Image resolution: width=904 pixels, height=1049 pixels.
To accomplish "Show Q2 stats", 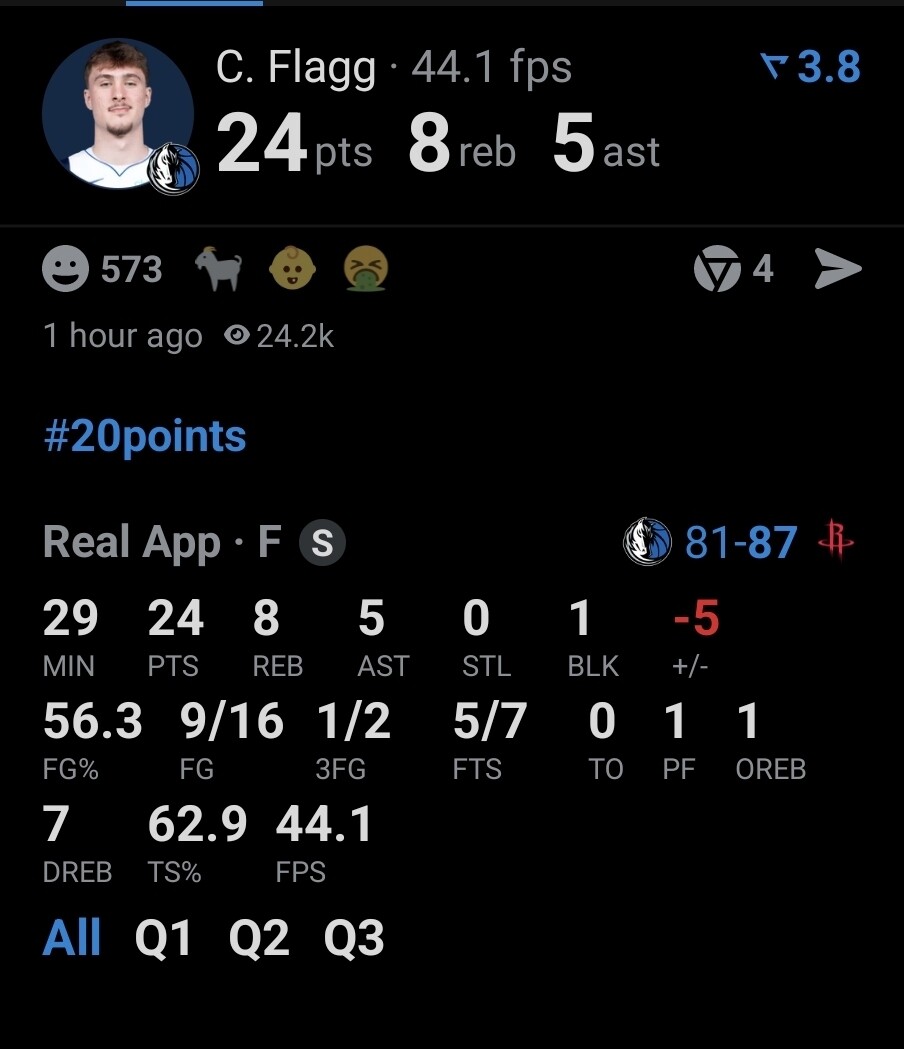I will 259,938.
